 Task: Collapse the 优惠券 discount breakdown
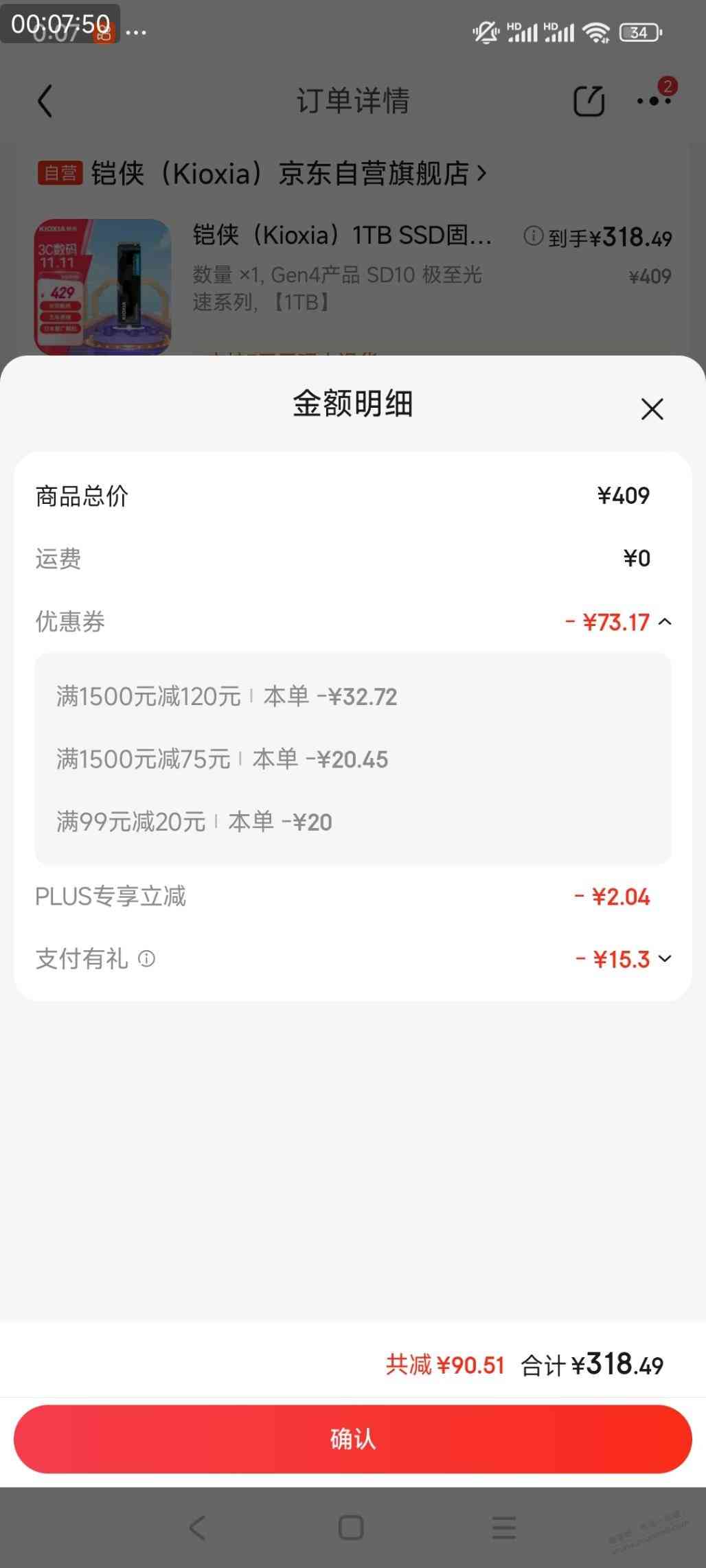click(664, 622)
